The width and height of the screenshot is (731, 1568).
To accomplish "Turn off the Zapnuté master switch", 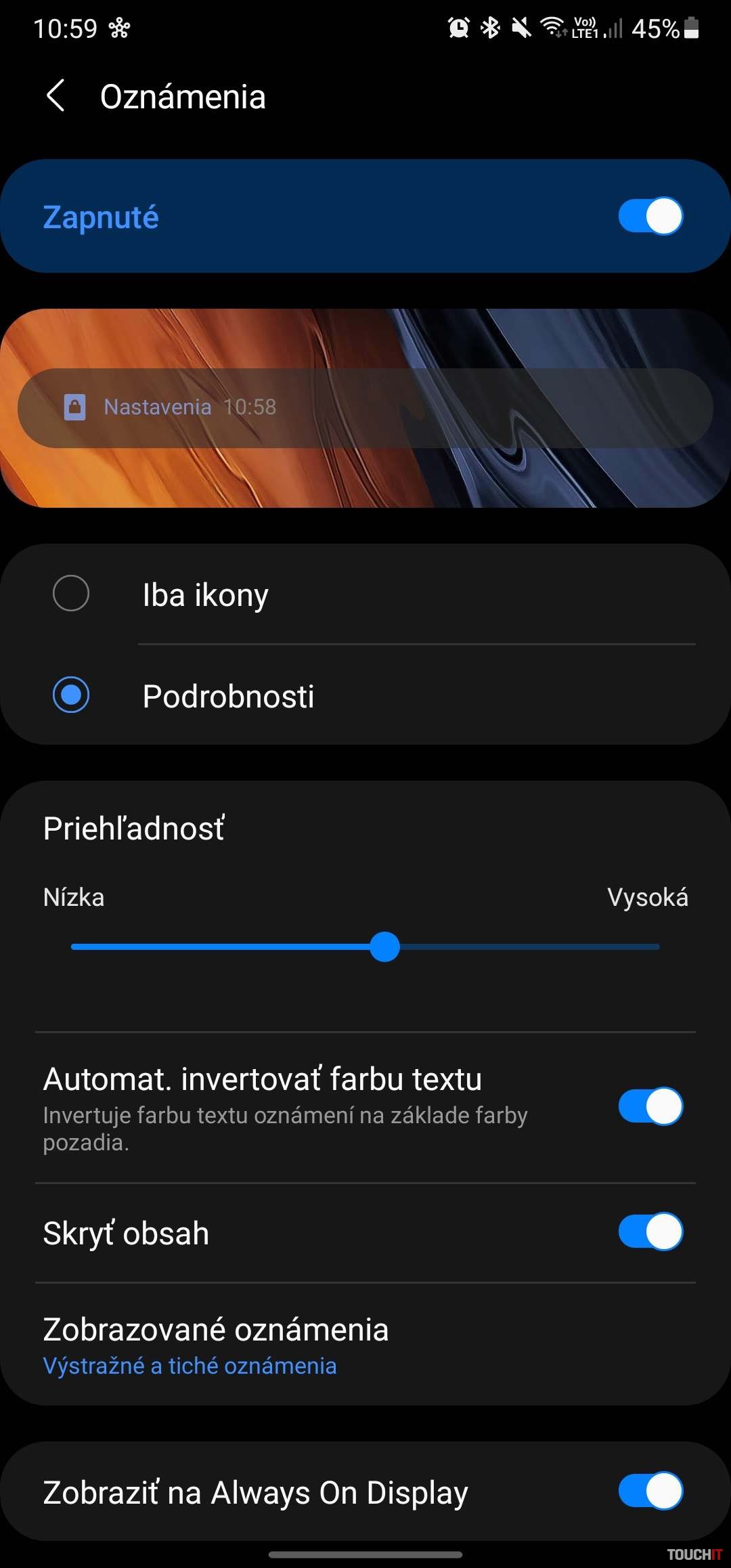I will coord(650,217).
